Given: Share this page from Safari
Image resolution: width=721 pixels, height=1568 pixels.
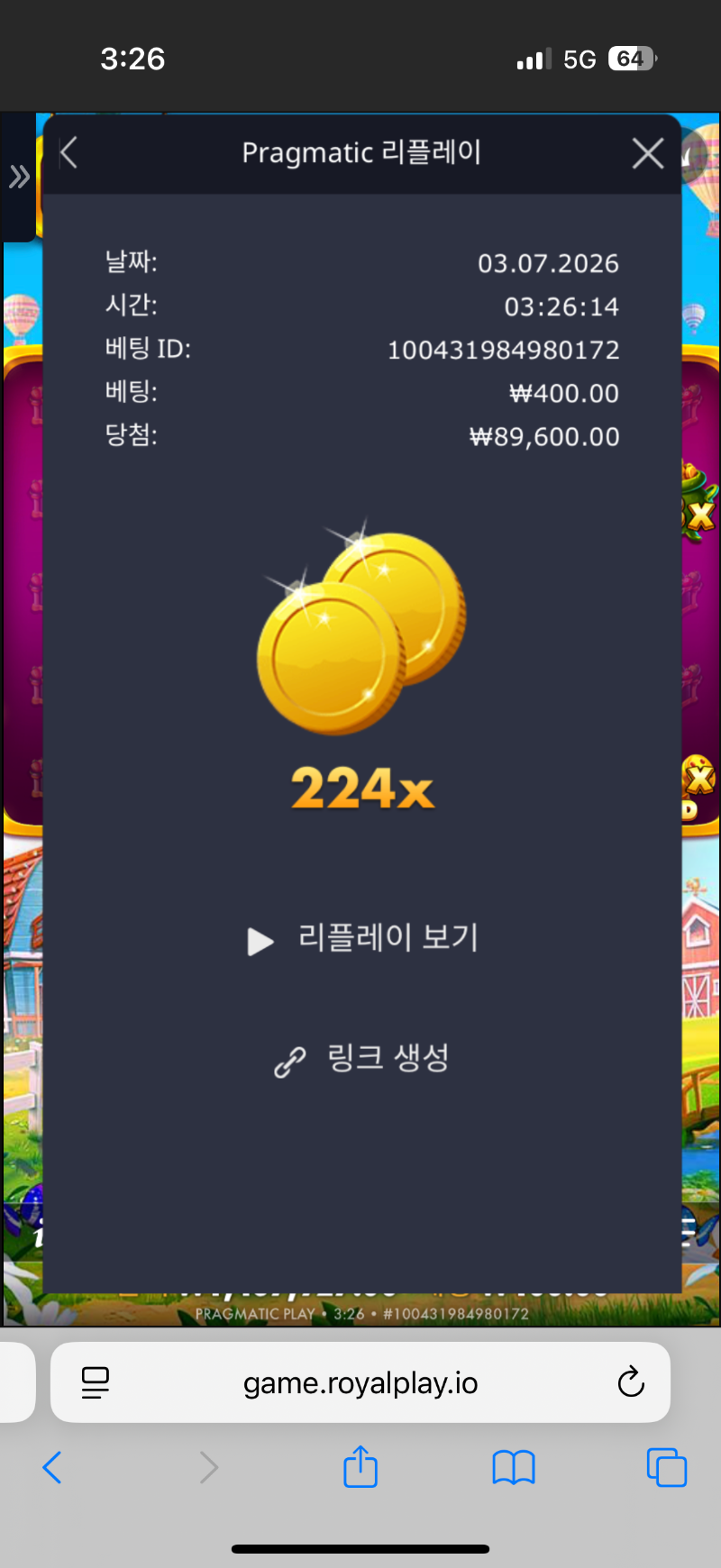Looking at the screenshot, I should (360, 1465).
